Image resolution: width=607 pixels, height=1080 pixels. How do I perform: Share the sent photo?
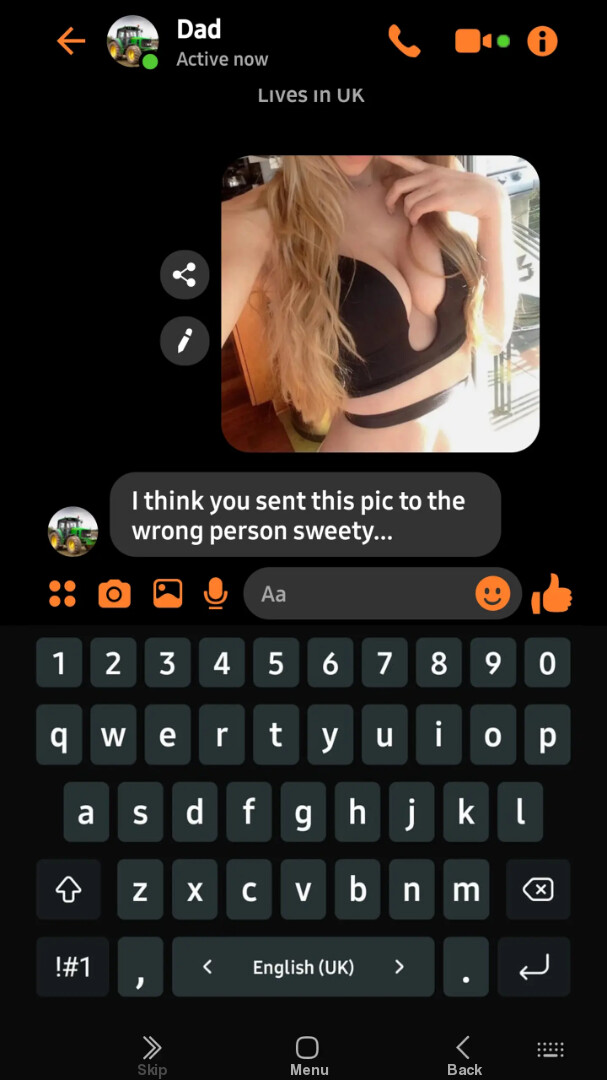click(x=184, y=275)
